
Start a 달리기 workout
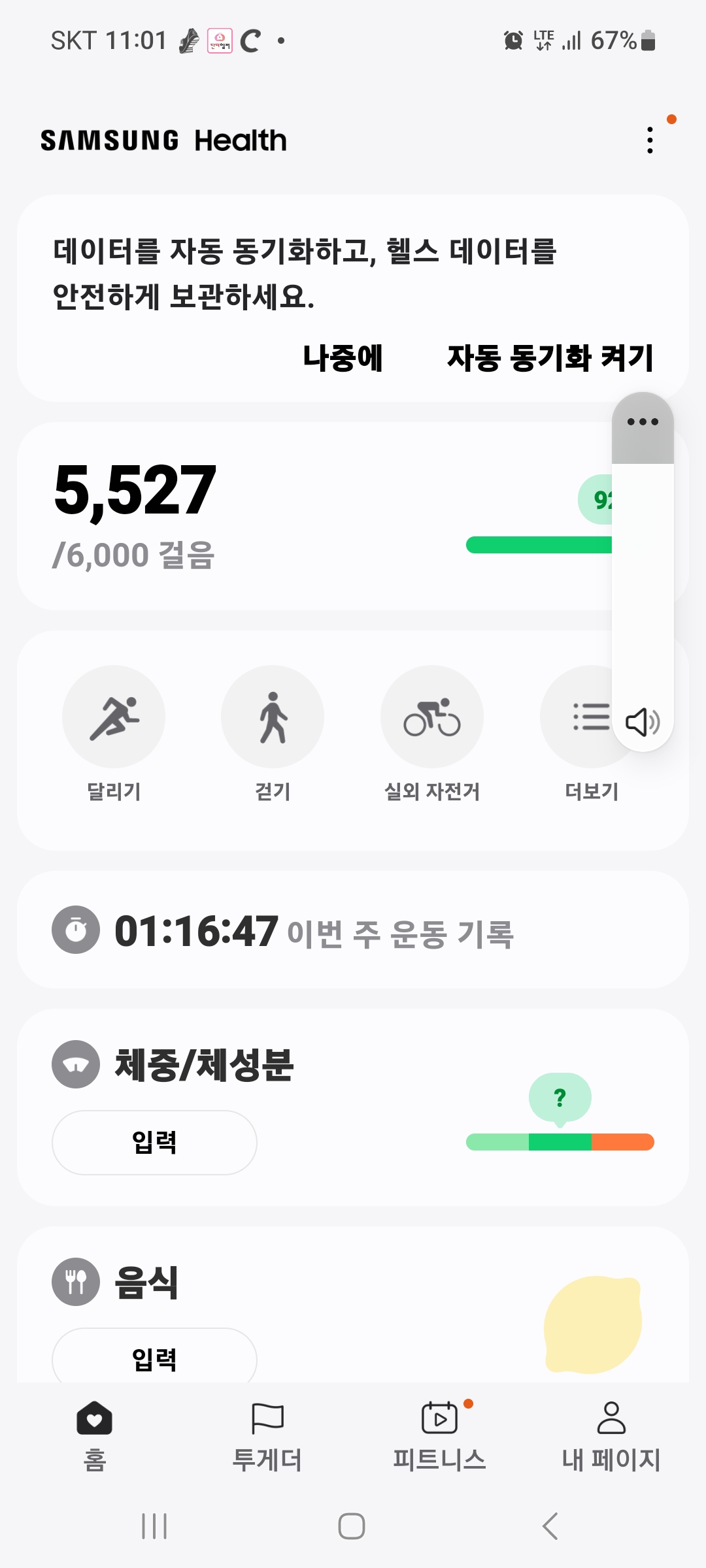click(x=114, y=717)
